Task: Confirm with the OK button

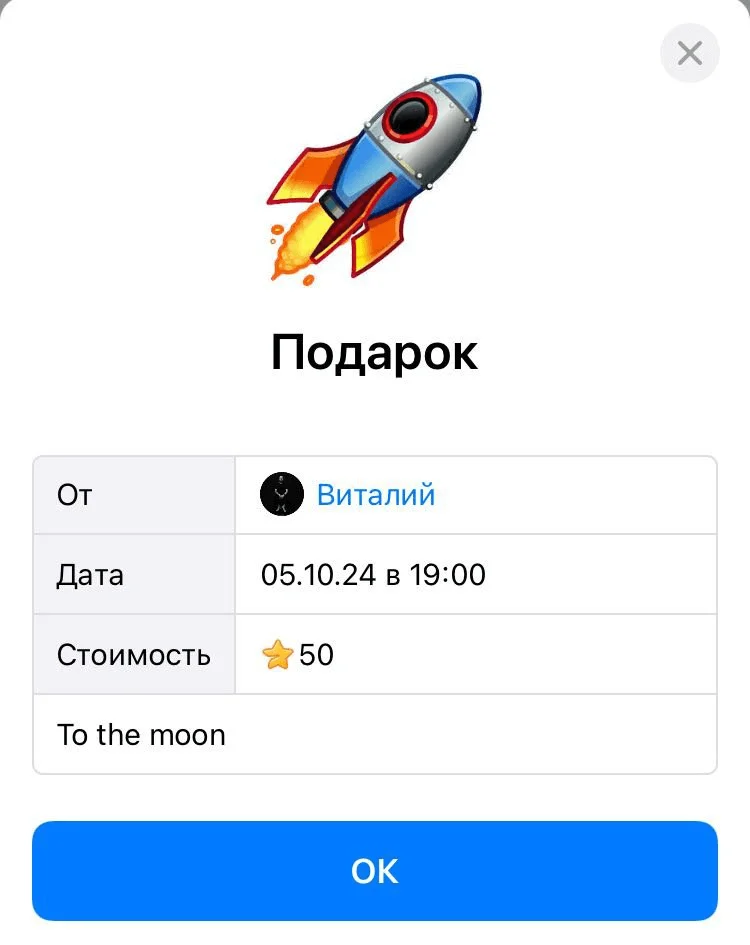Action: [x=375, y=871]
